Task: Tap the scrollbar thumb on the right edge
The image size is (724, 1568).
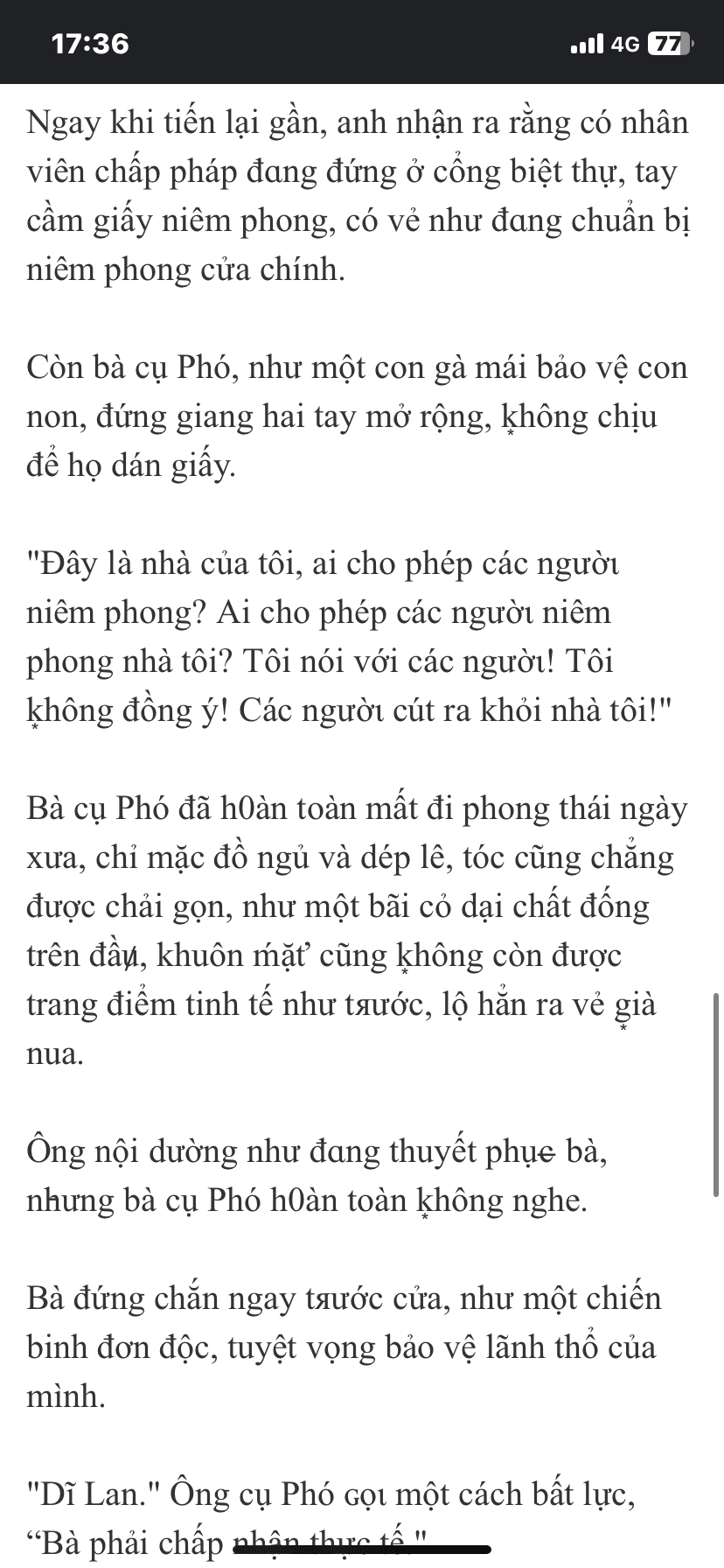Action: point(717,1095)
